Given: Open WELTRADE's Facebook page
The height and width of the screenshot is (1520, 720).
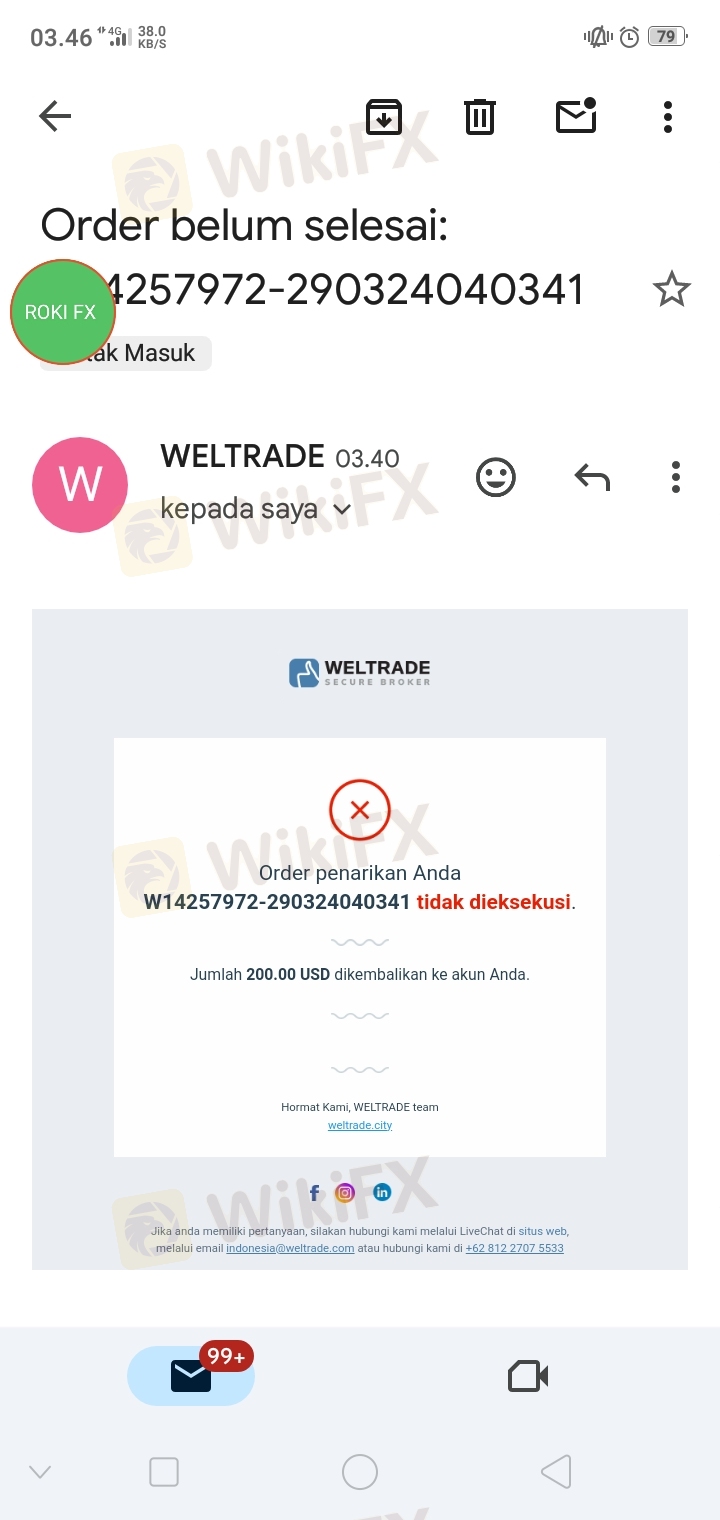Looking at the screenshot, I should [x=315, y=1192].
